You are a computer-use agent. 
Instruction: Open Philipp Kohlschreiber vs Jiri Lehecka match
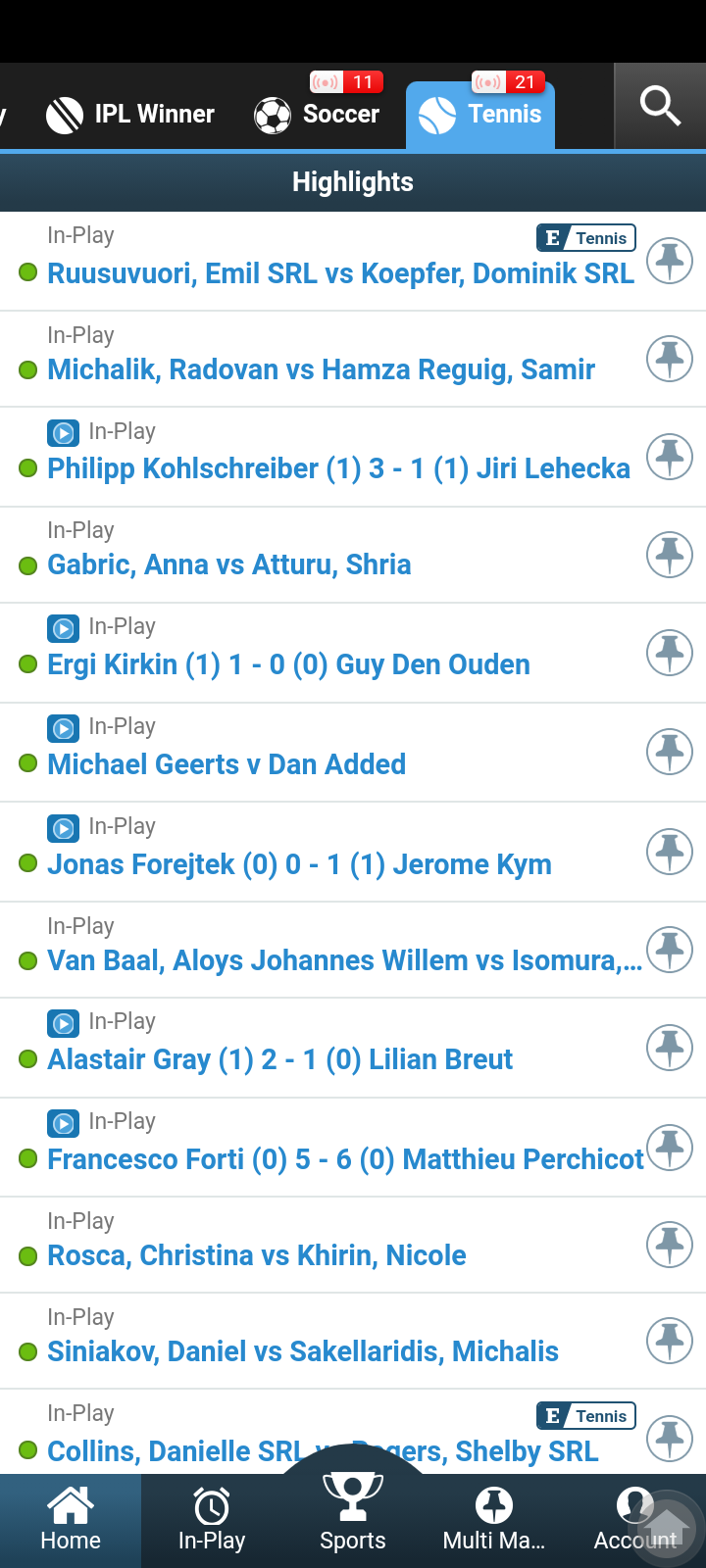pyautogui.click(x=338, y=468)
